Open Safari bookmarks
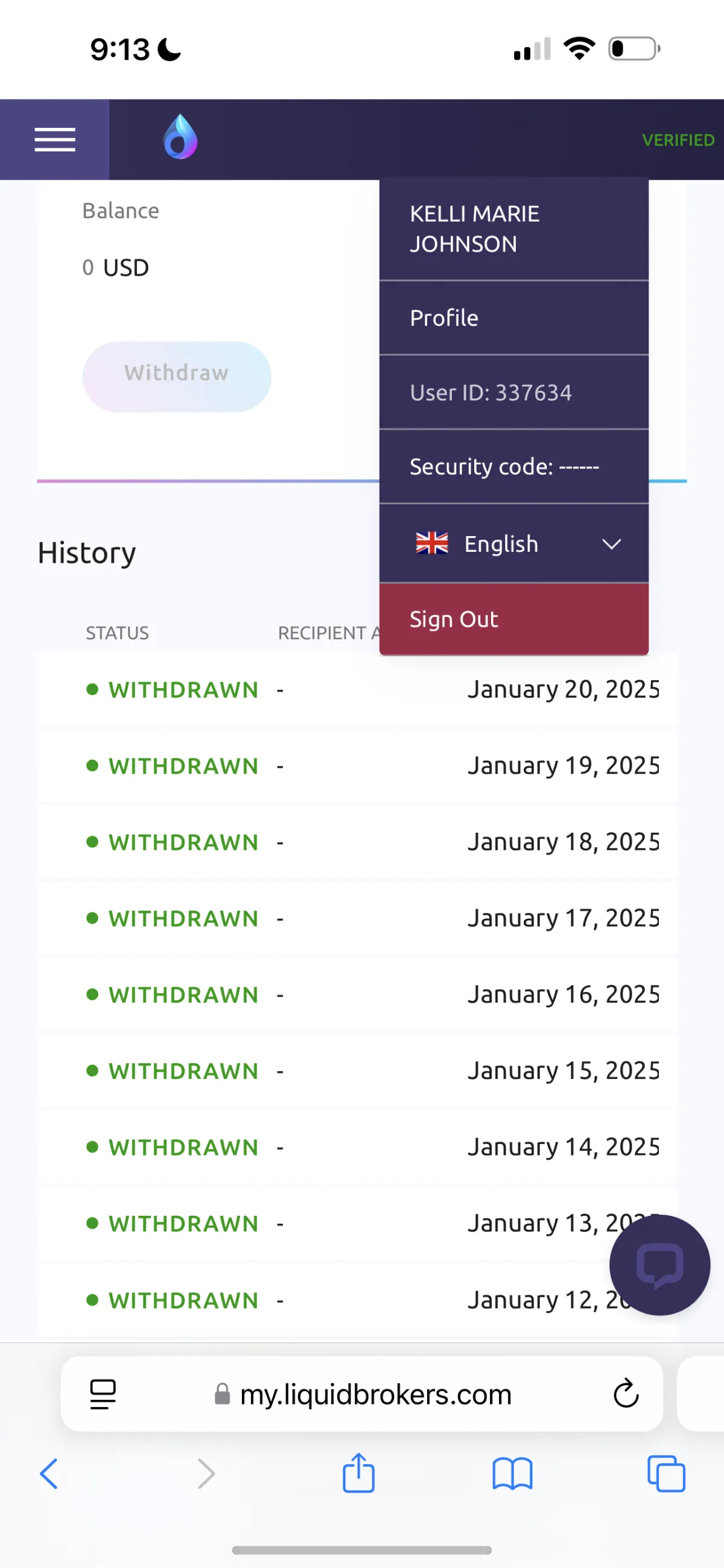 512,1474
